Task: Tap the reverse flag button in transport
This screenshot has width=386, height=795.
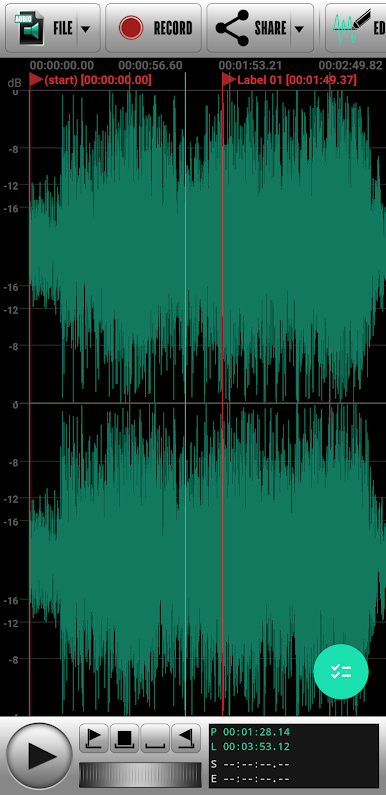Action: 186,738
